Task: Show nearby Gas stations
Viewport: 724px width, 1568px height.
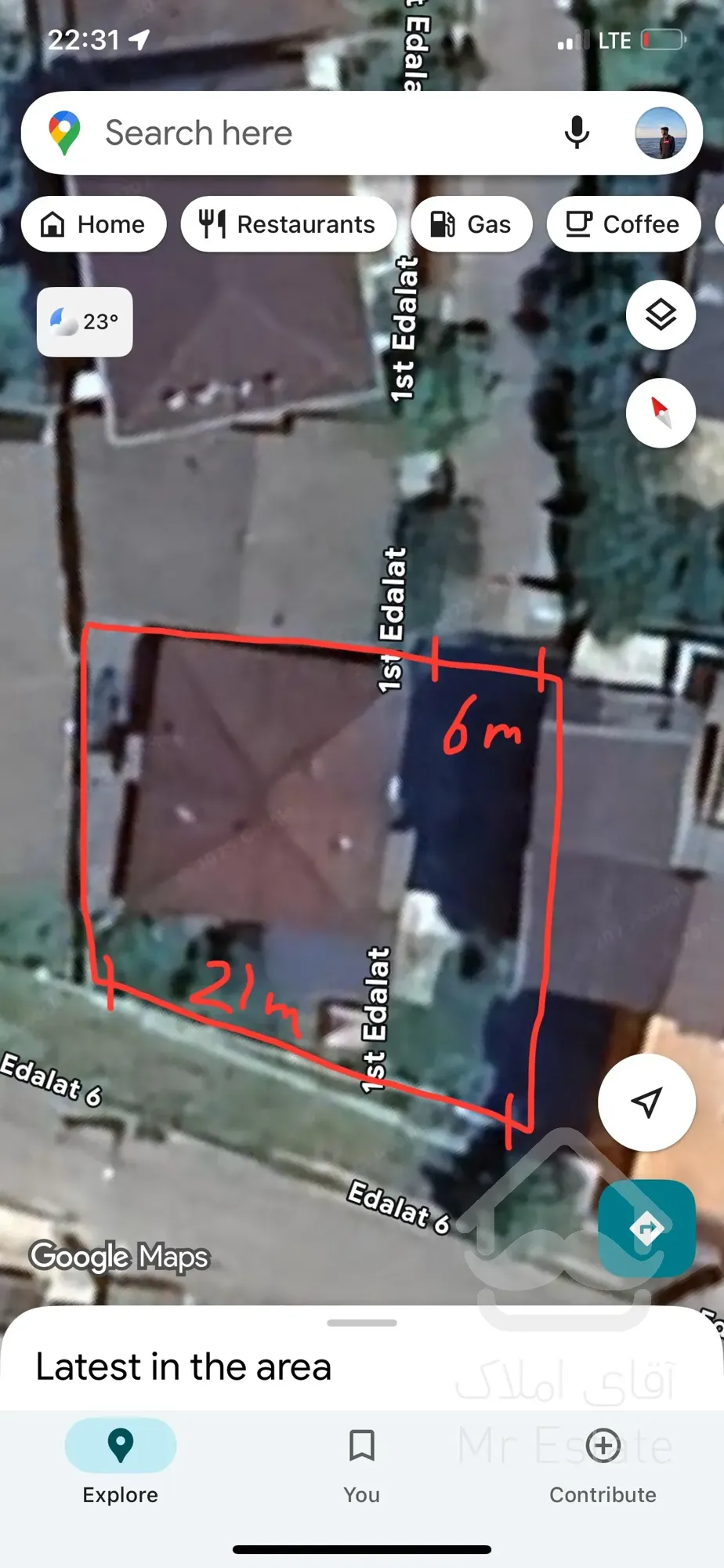Action: [472, 224]
